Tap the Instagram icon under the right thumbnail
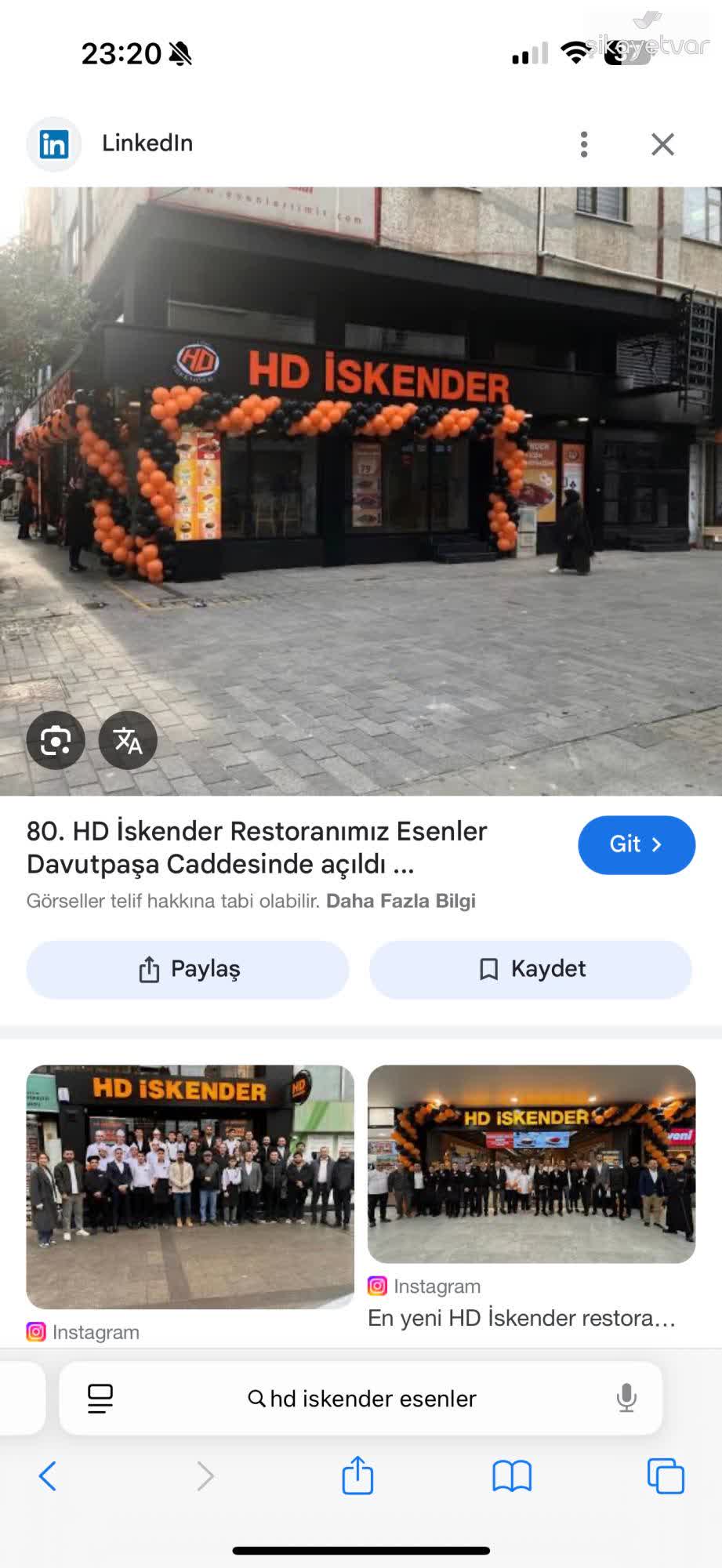Viewport: 722px width, 1568px height. (377, 1285)
